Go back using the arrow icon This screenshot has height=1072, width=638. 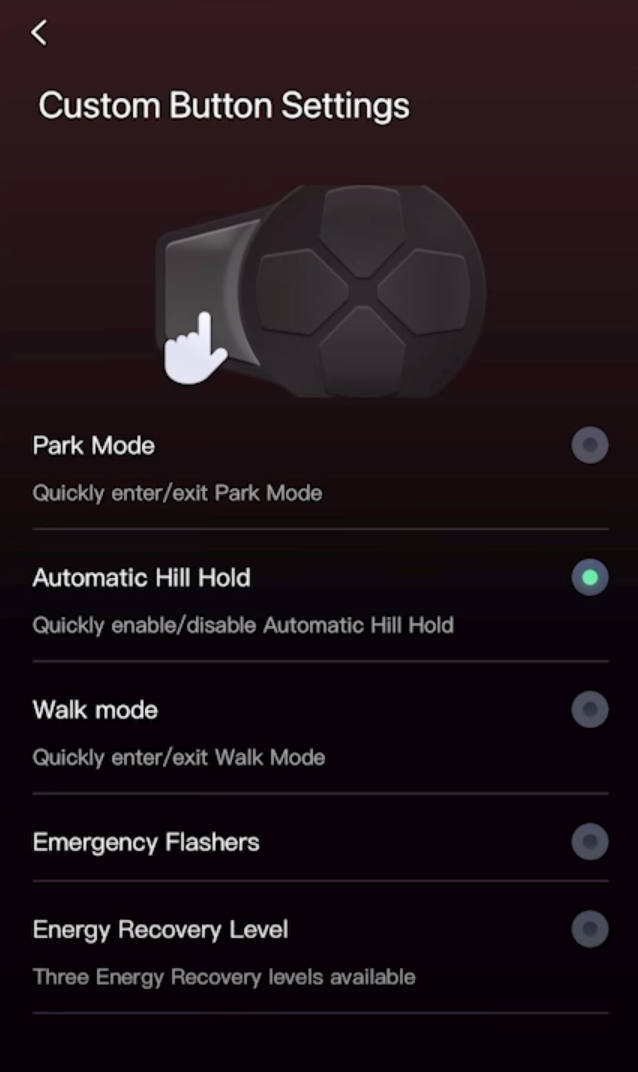[x=39, y=32]
